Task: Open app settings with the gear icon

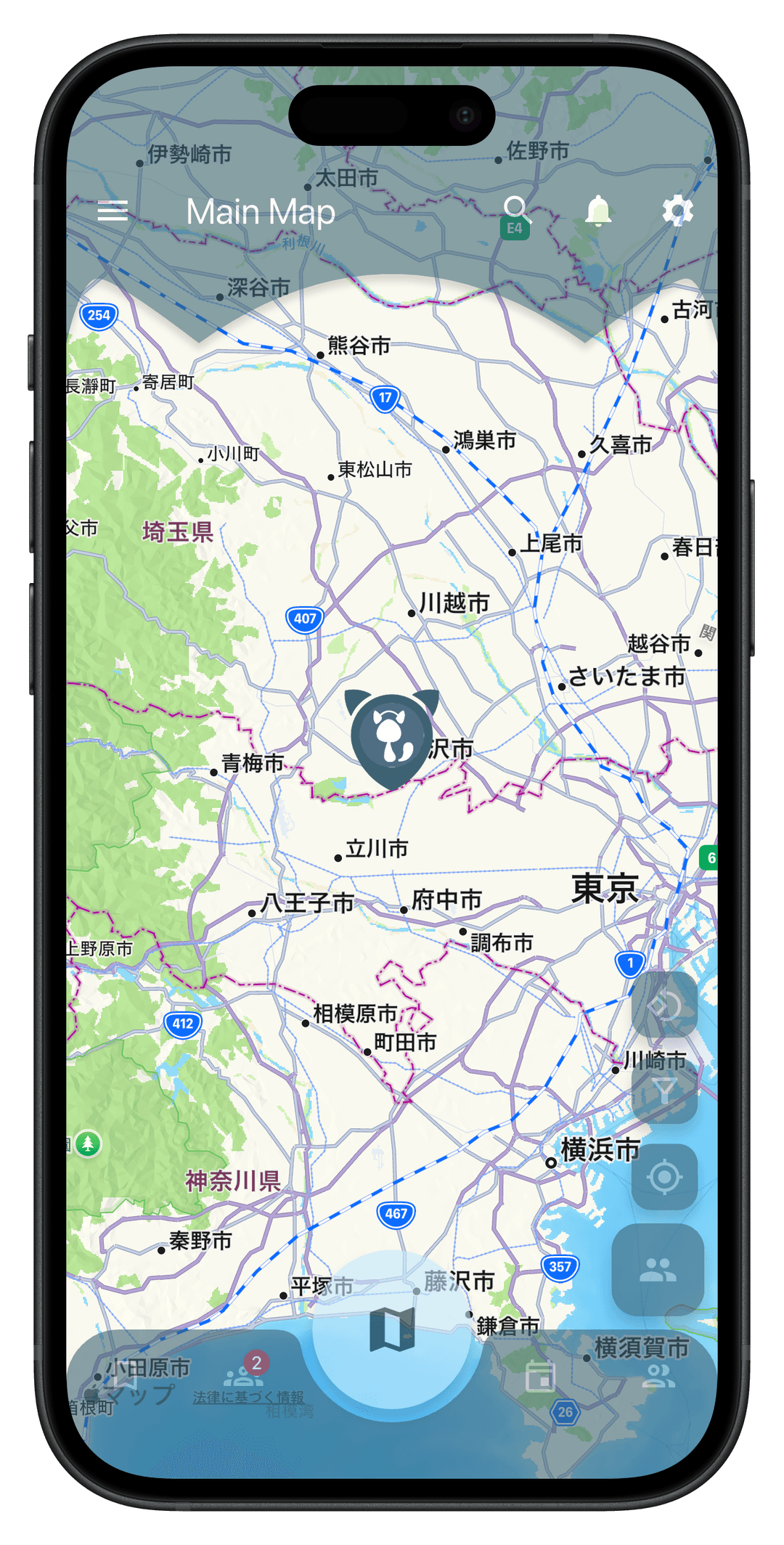Action: pyautogui.click(x=678, y=211)
